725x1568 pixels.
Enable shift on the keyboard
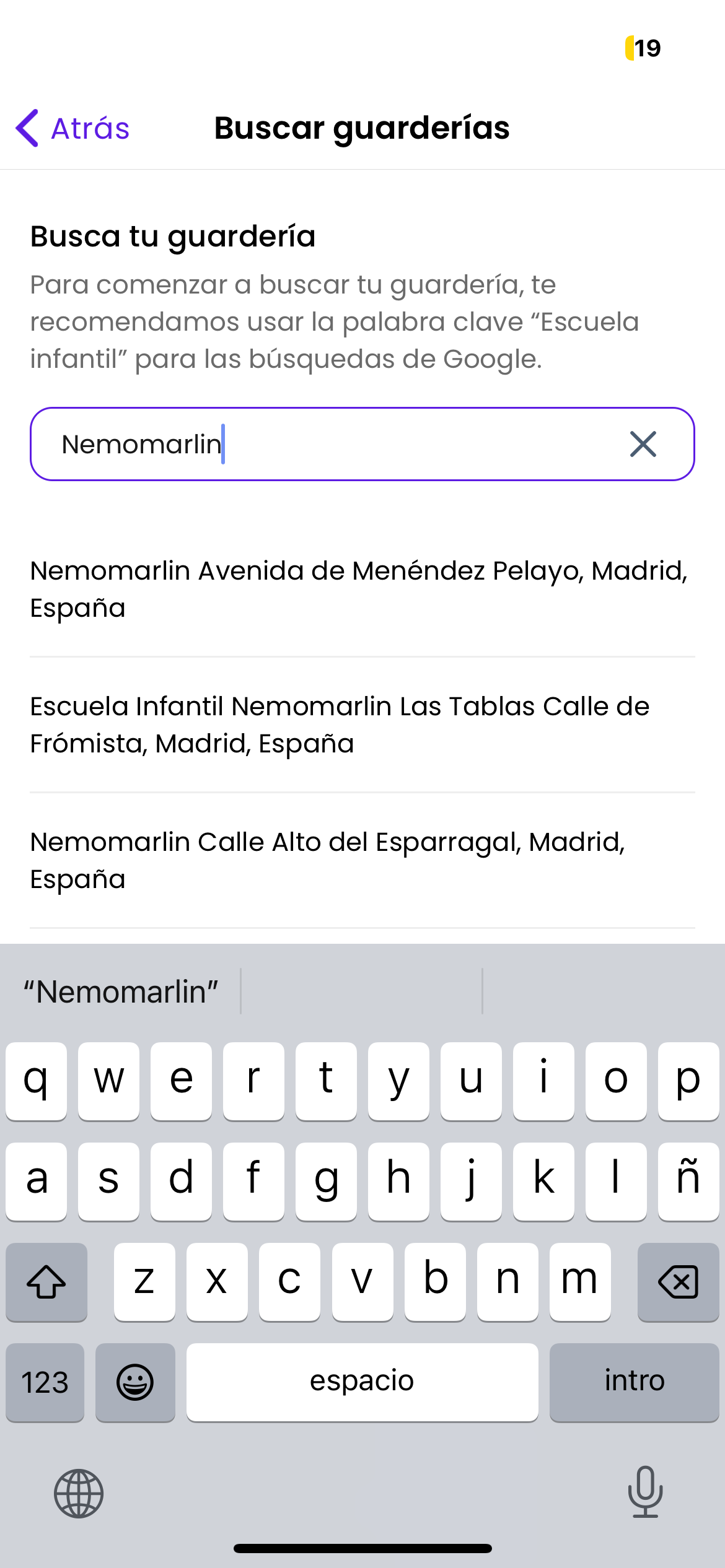coord(46,1281)
